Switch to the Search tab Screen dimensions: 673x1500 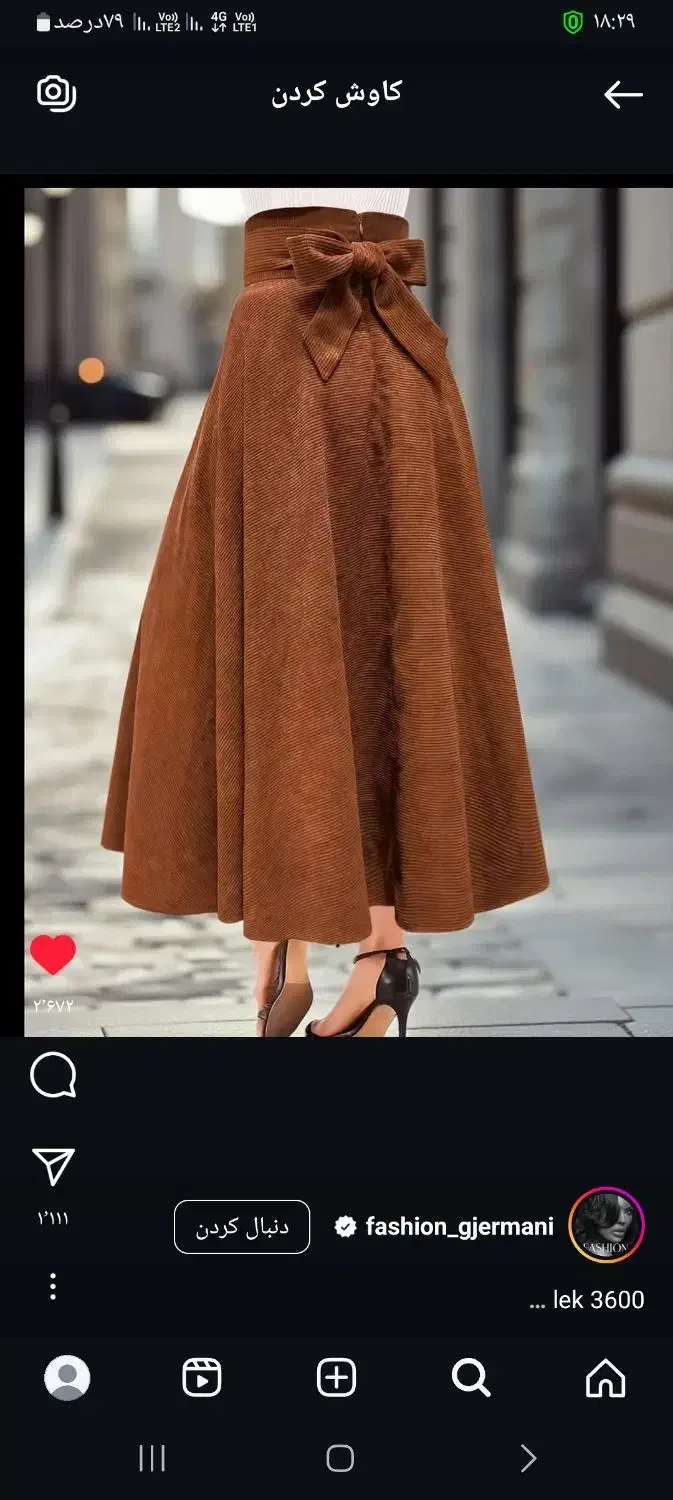tap(471, 1378)
